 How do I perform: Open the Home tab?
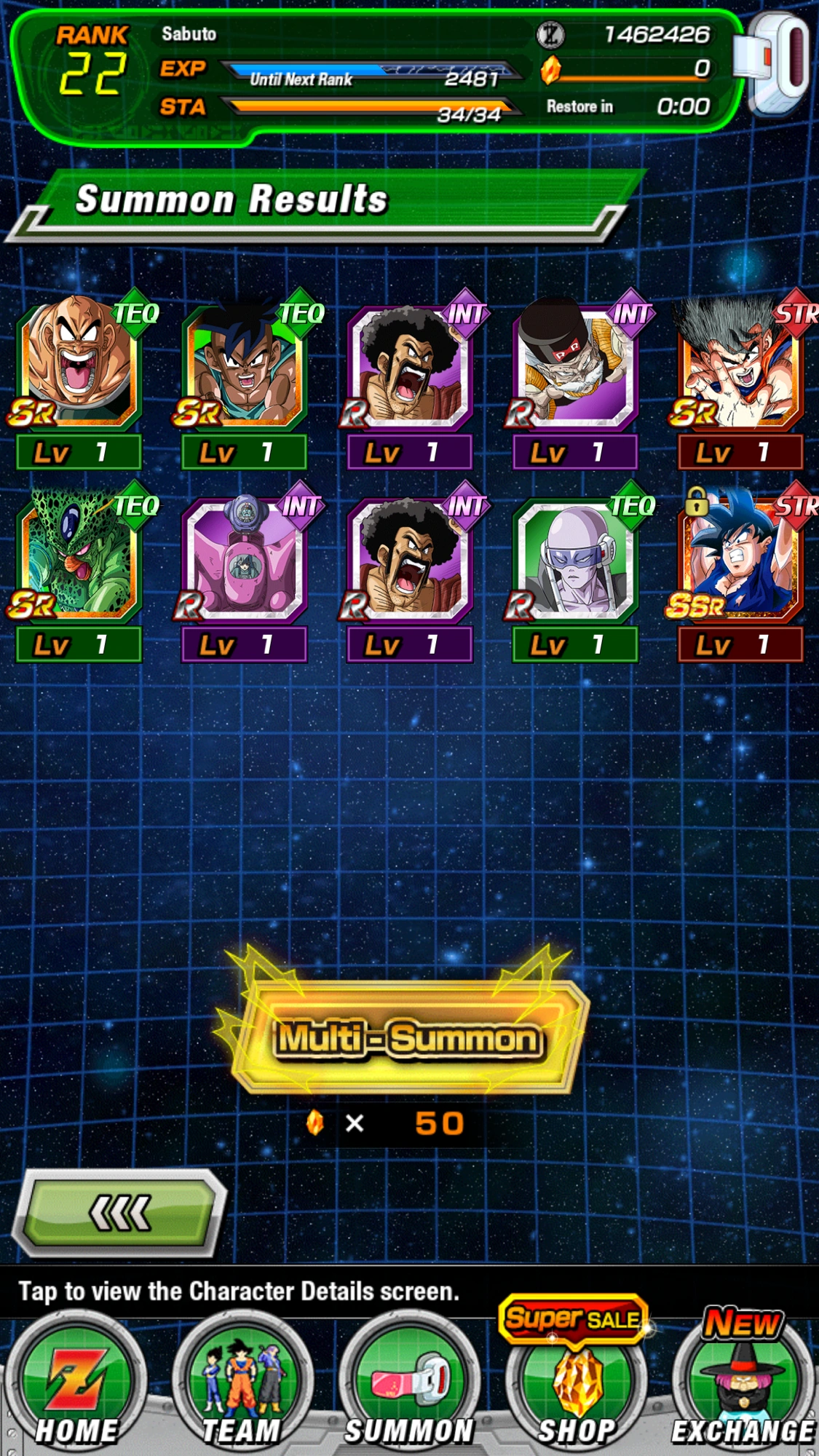(x=76, y=1387)
